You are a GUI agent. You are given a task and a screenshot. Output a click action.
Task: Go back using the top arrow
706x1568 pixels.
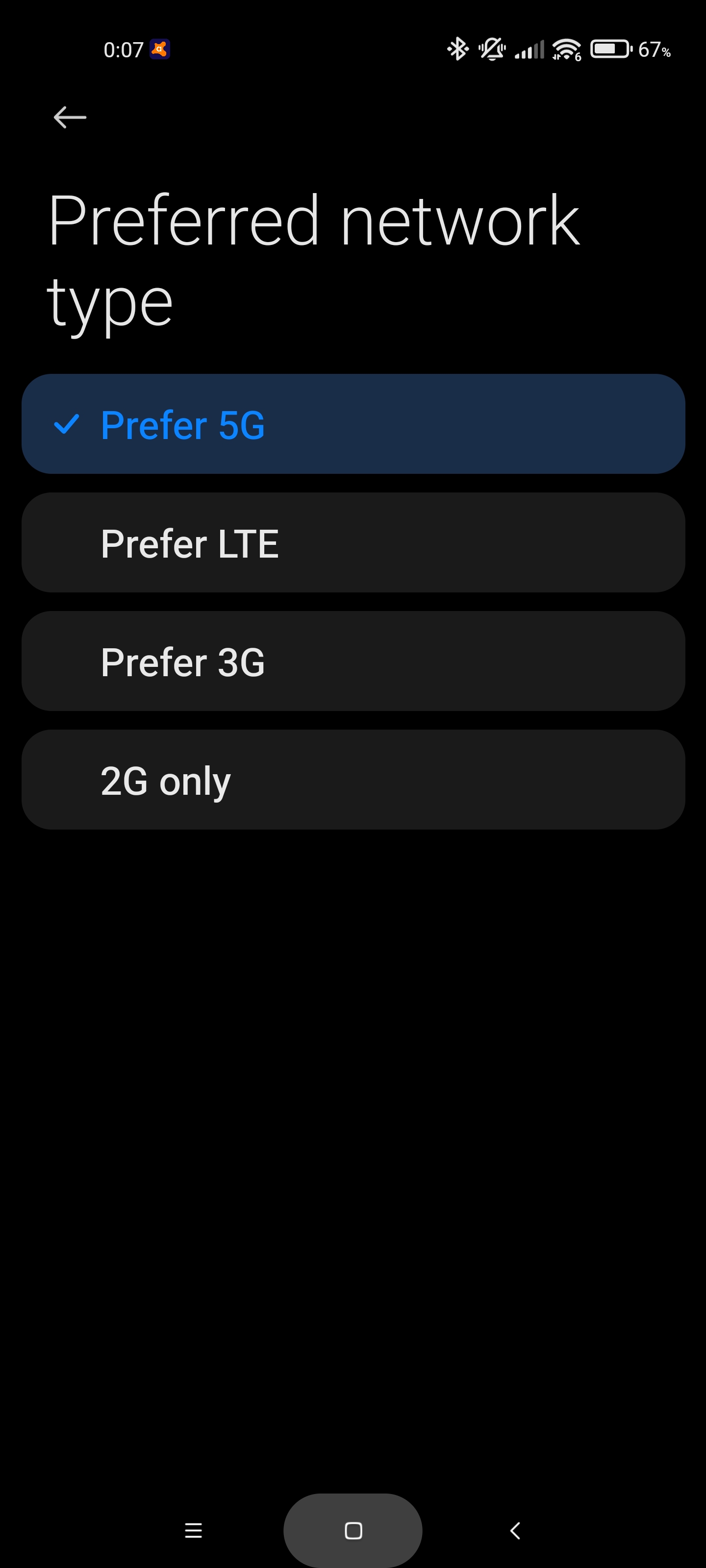pos(70,117)
